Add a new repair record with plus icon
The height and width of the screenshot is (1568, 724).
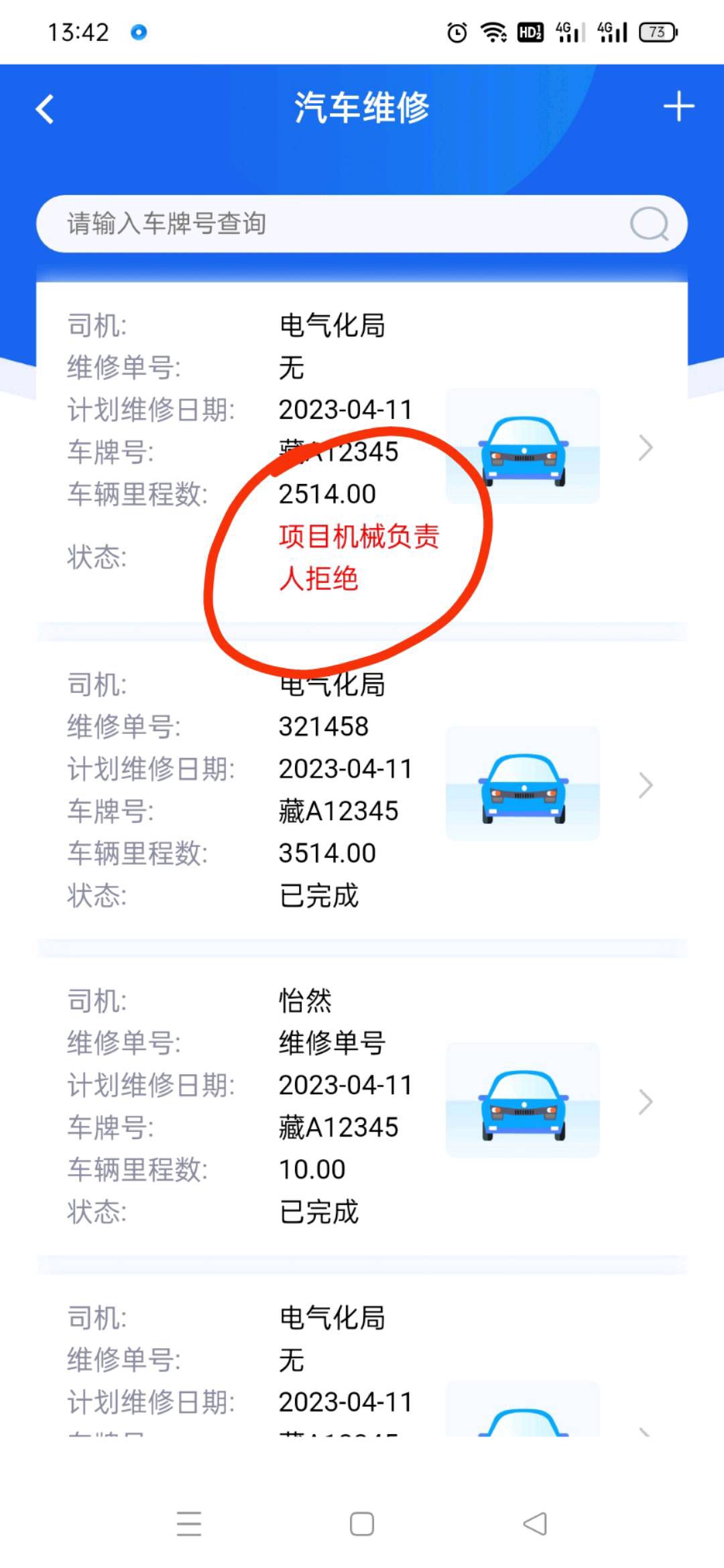pos(678,107)
